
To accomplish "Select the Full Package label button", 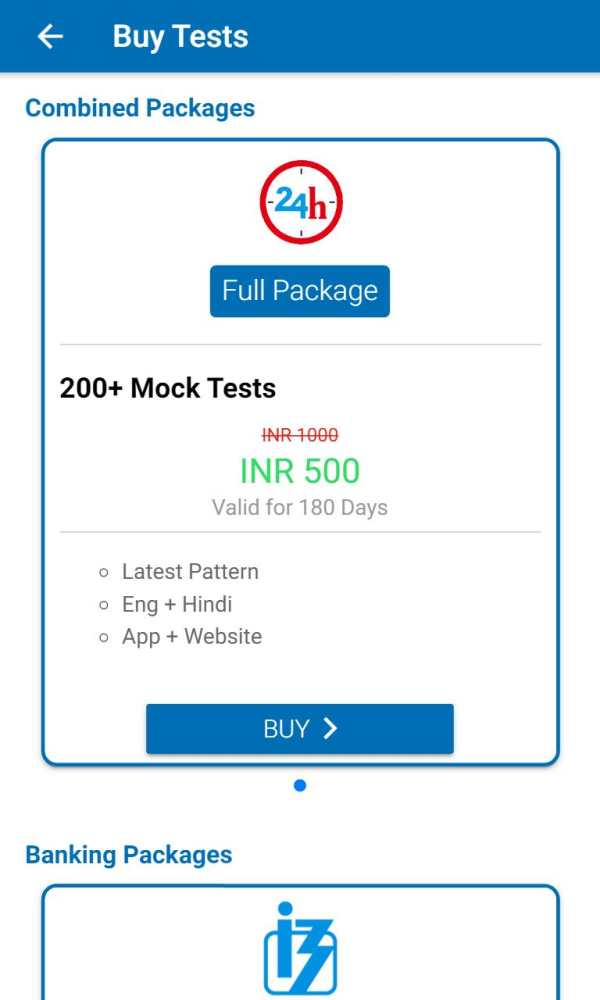I will [300, 291].
